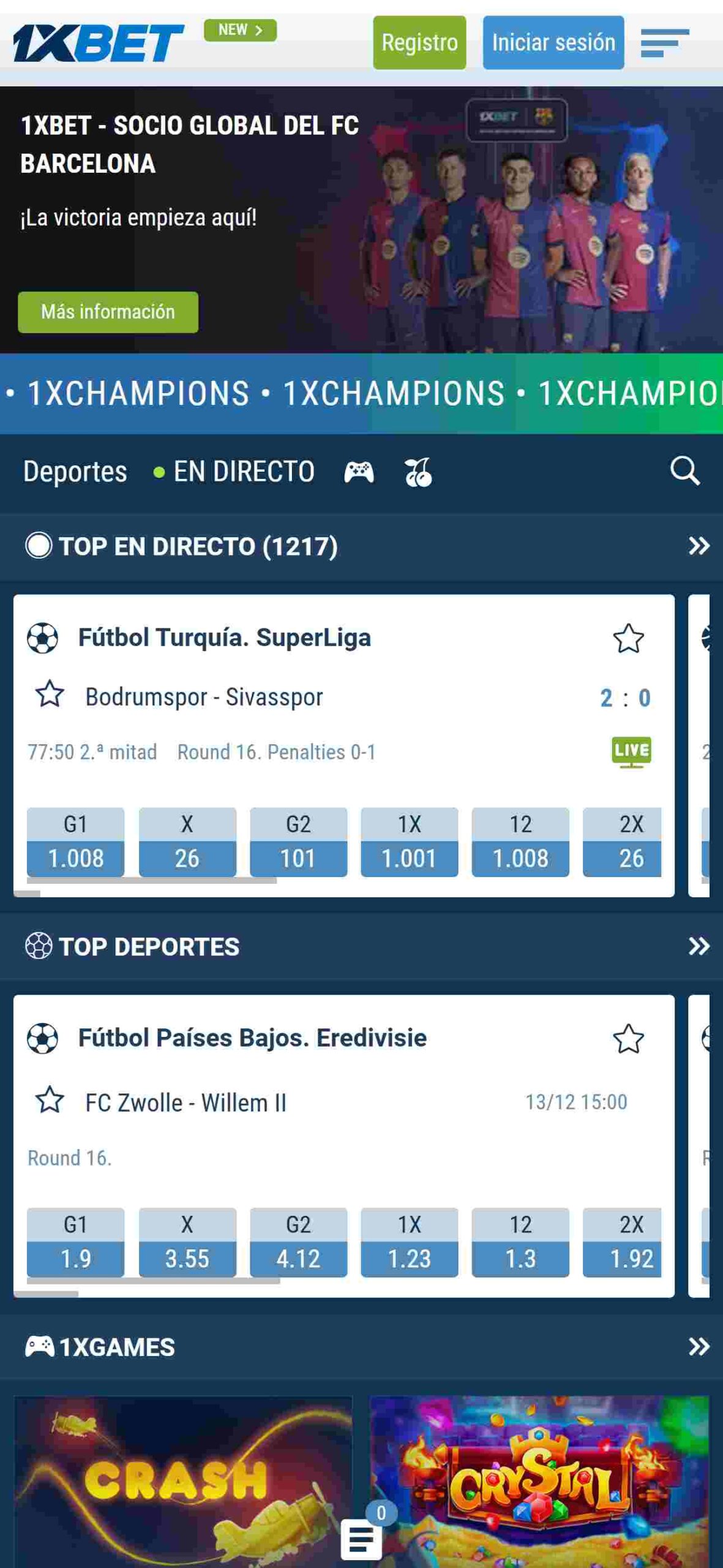
Task: Open the gamepad games tab
Action: coord(359,472)
